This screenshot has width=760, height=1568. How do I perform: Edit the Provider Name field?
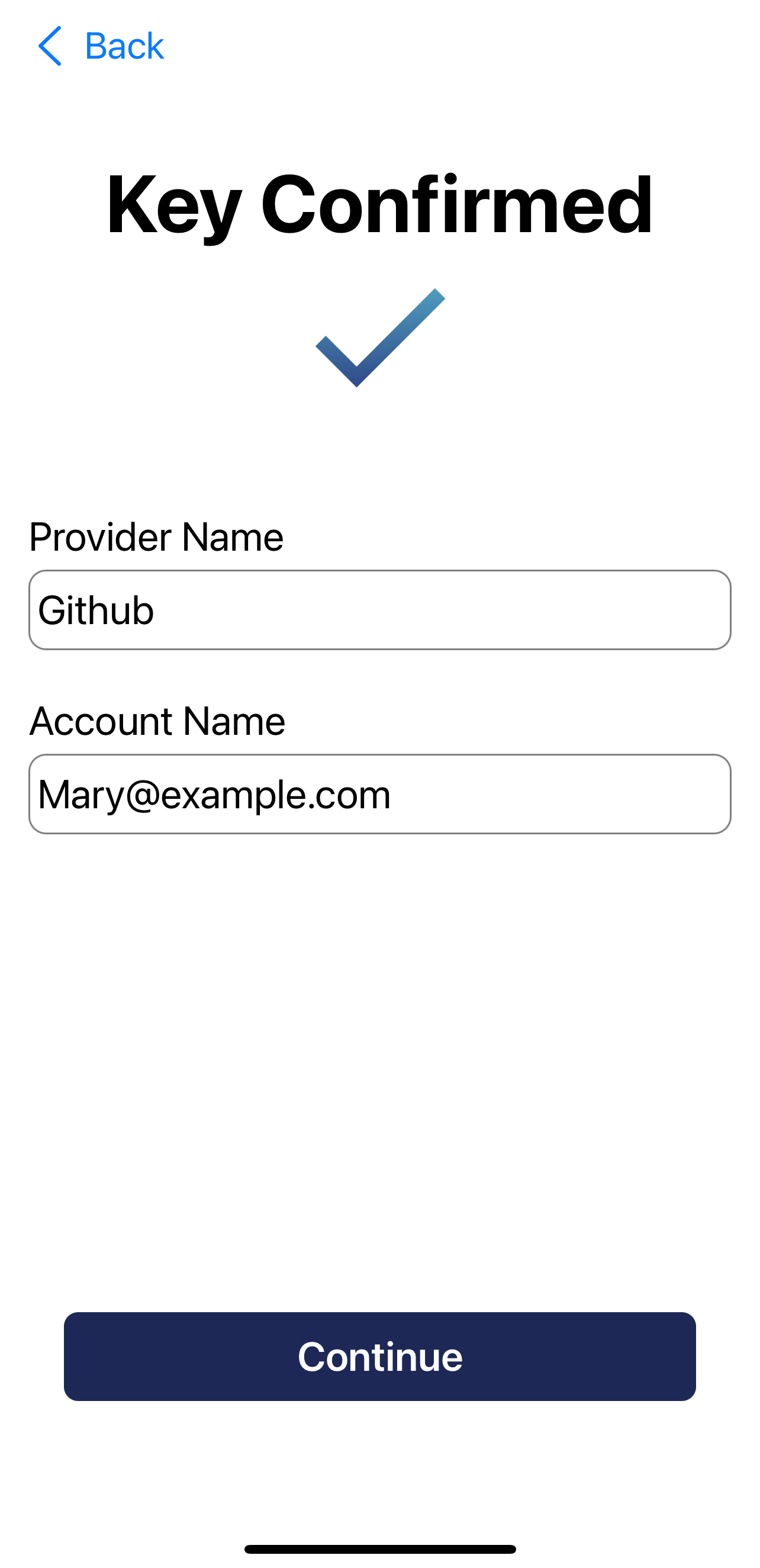379,610
